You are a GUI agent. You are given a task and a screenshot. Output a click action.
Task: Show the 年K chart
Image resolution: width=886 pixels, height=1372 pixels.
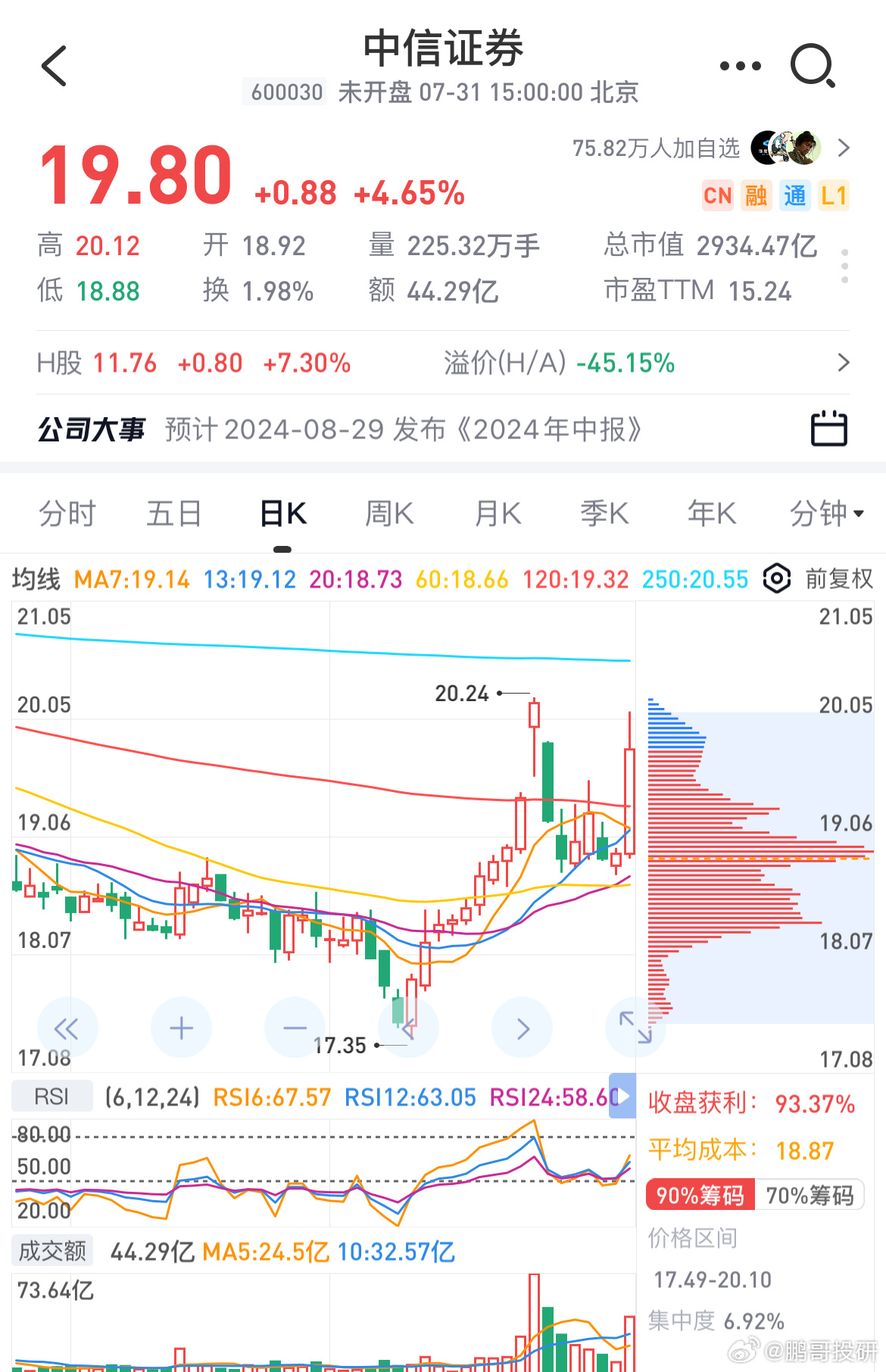(x=711, y=513)
